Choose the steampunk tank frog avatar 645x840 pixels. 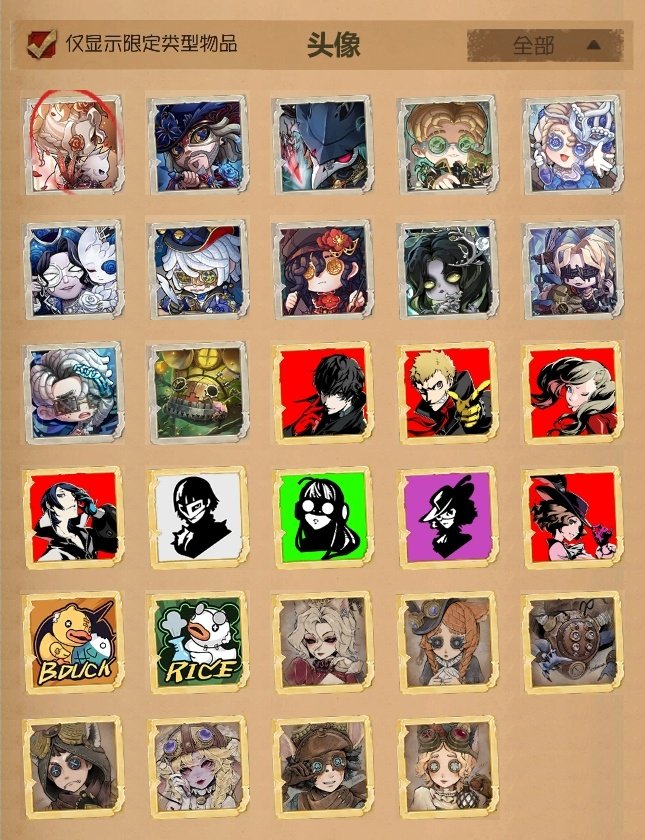coord(196,392)
